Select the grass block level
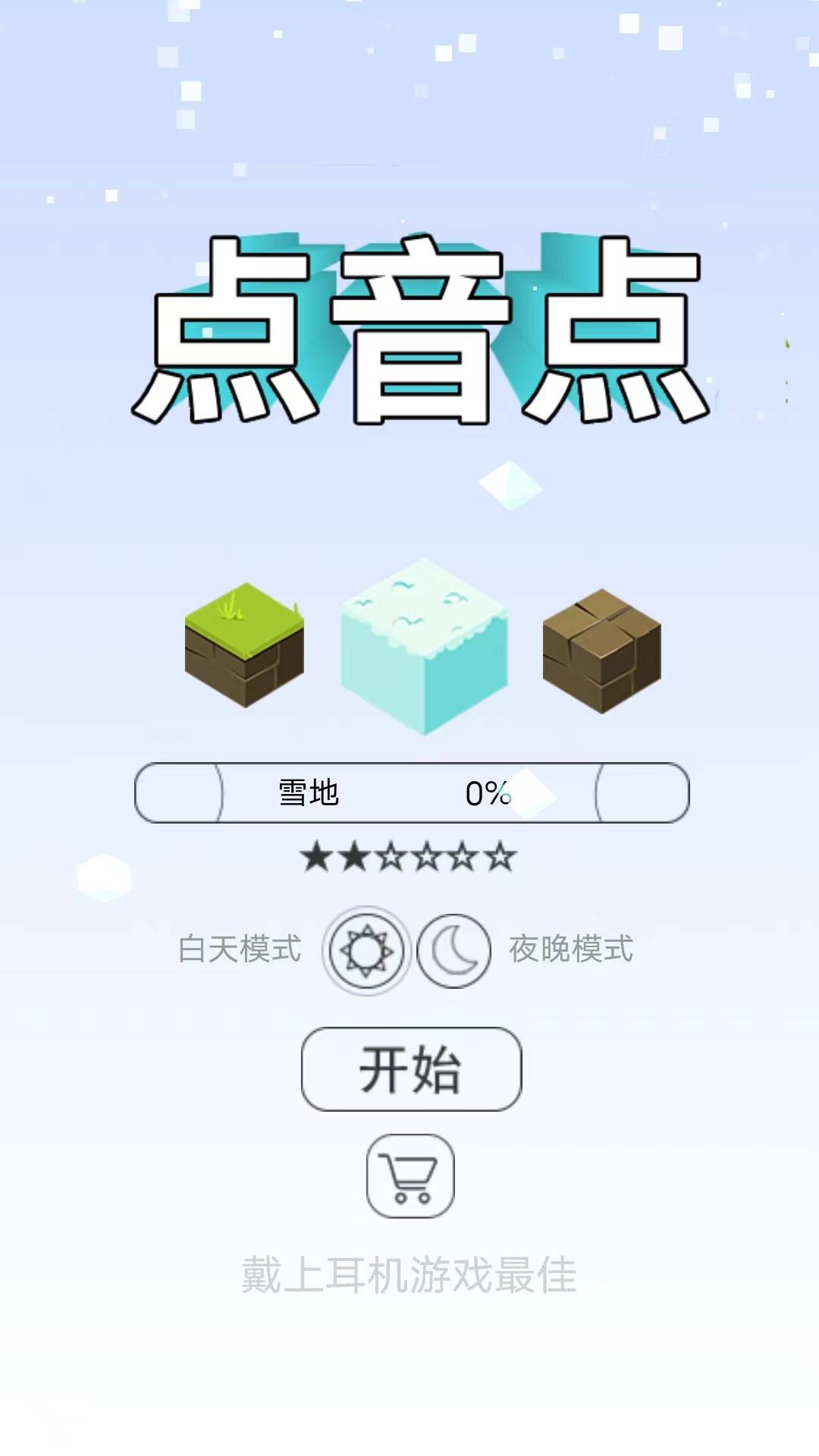 244,645
